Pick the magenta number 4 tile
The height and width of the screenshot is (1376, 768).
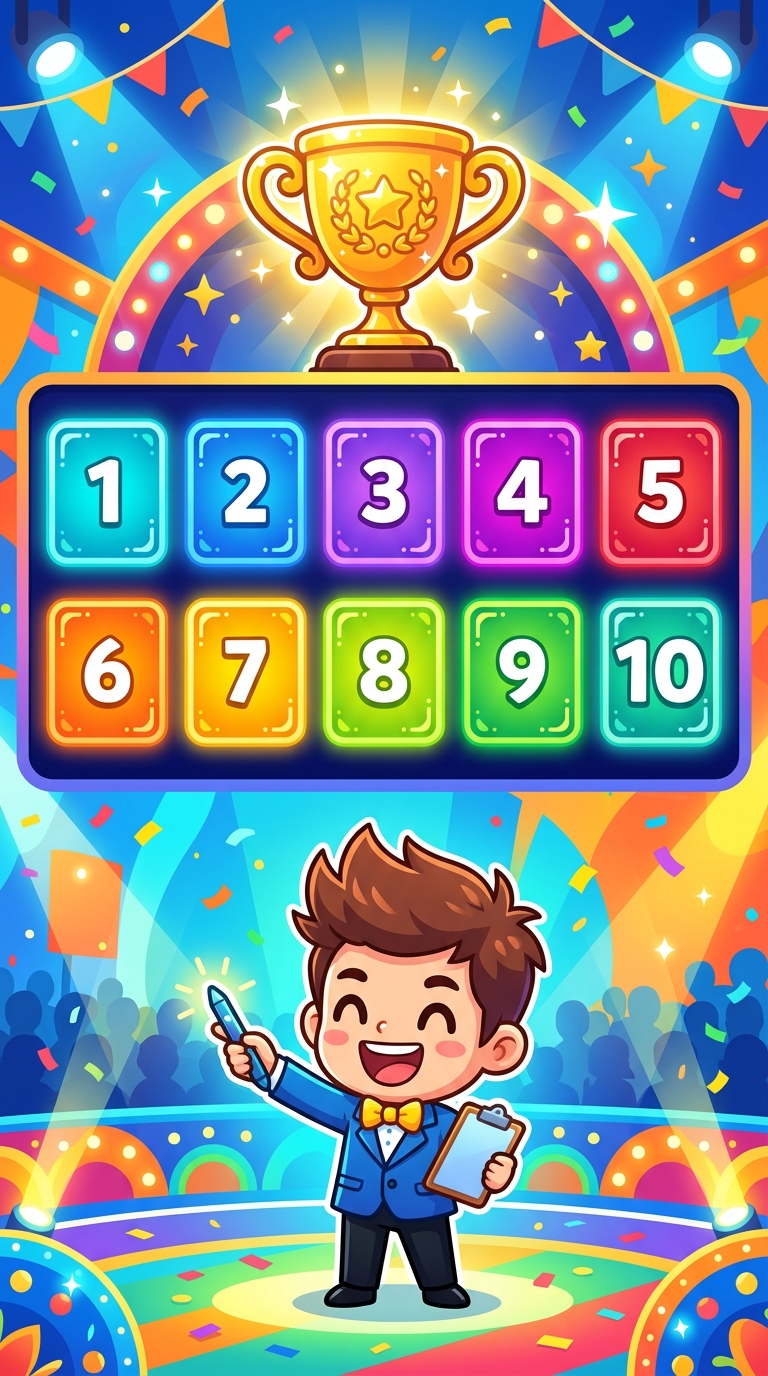point(522,493)
